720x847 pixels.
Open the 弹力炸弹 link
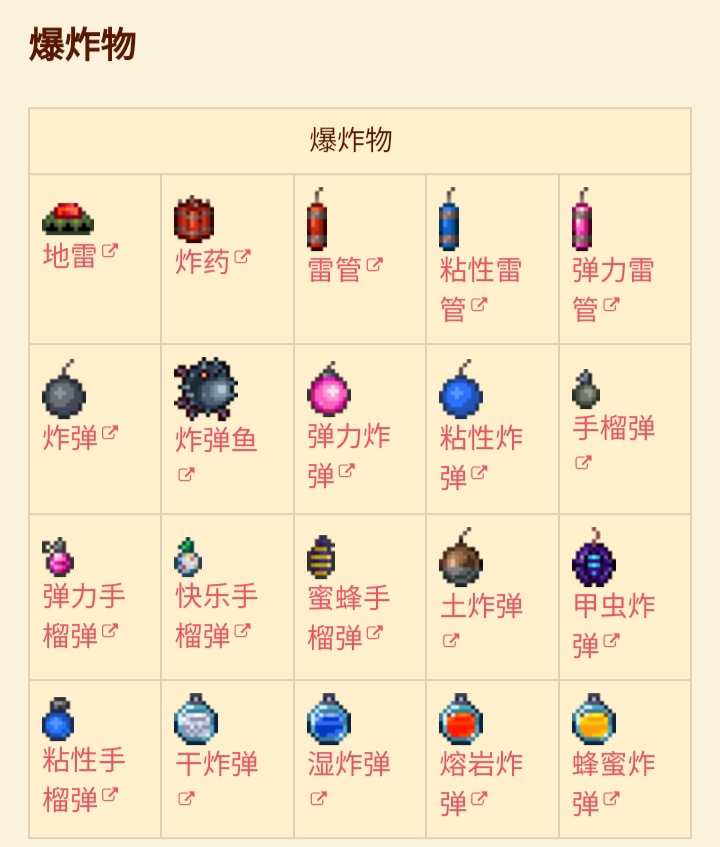click(x=348, y=437)
